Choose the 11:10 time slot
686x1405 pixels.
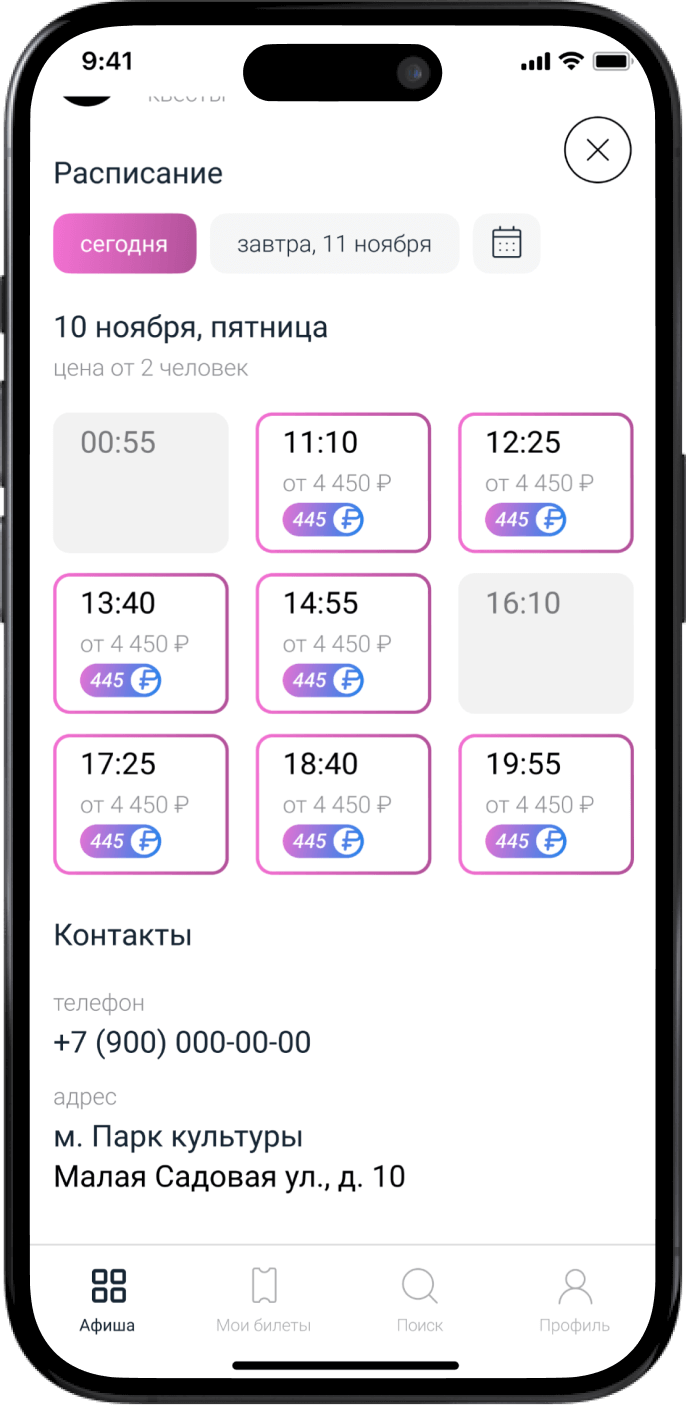pyautogui.click(x=343, y=482)
